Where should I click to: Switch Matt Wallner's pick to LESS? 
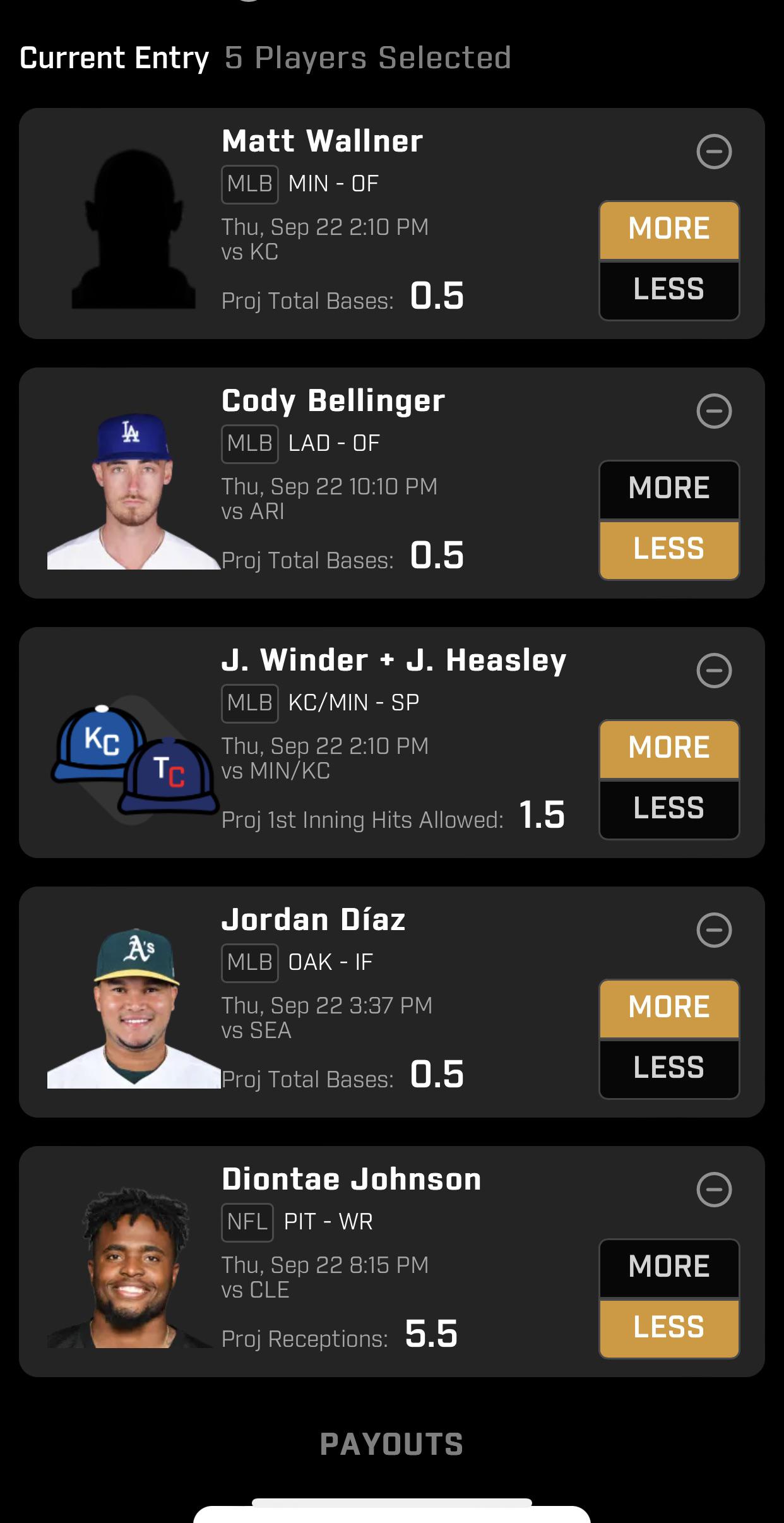668,290
